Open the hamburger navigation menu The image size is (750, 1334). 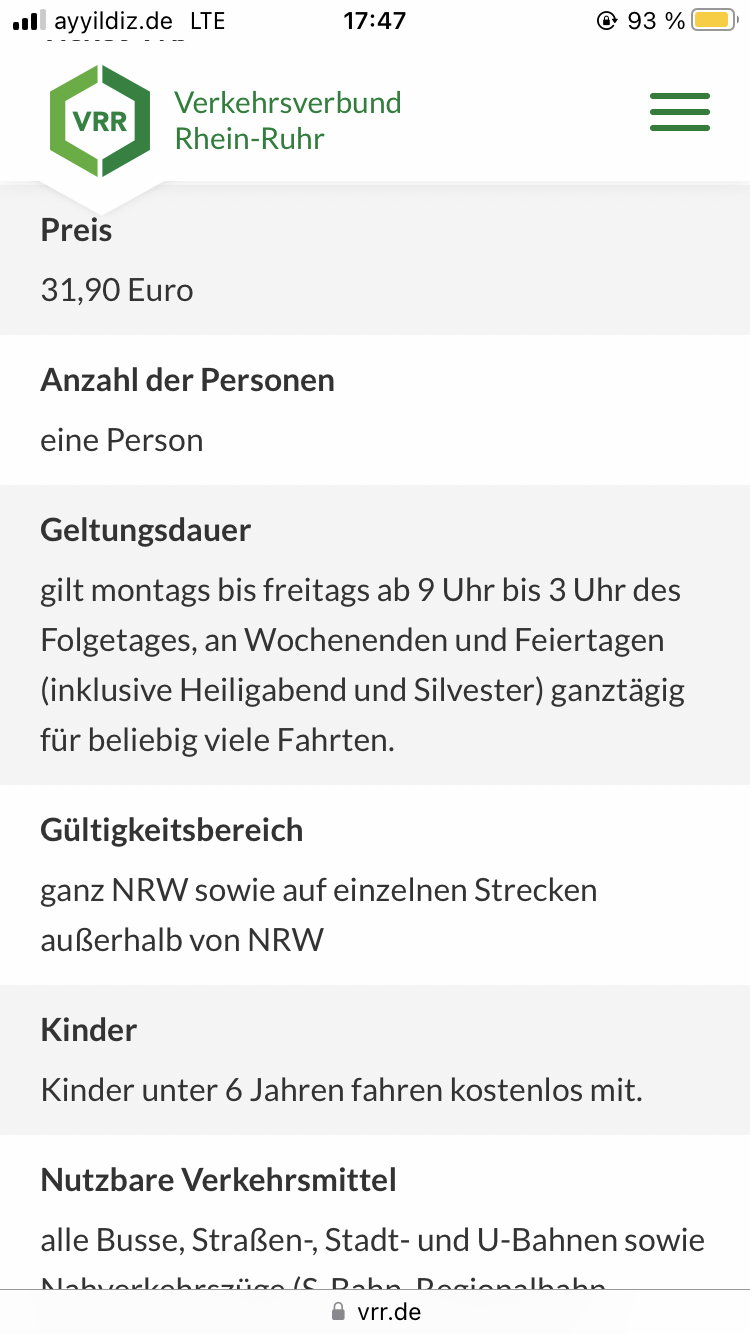coord(680,113)
